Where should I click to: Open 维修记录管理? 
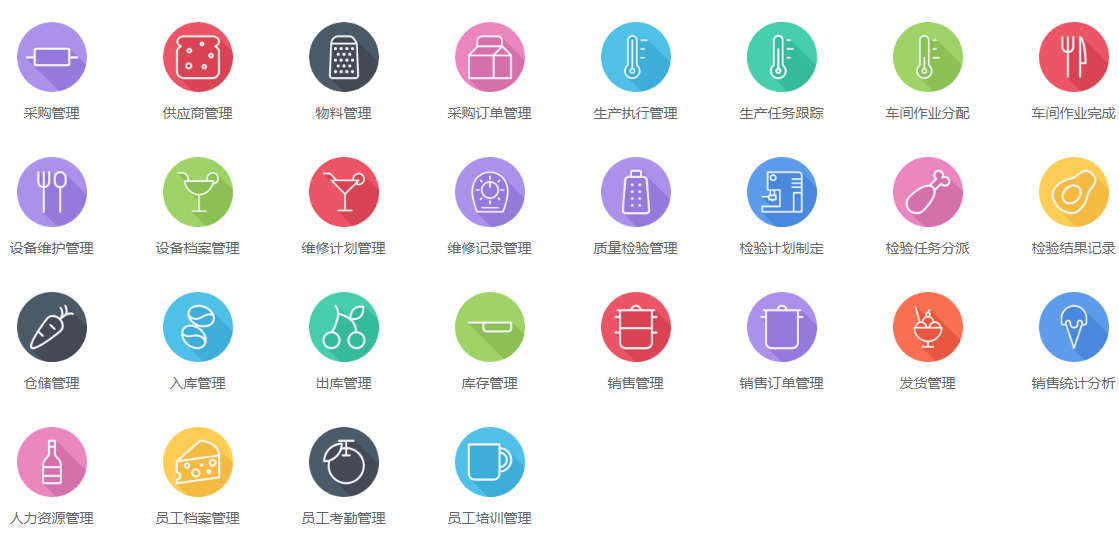click(x=490, y=192)
